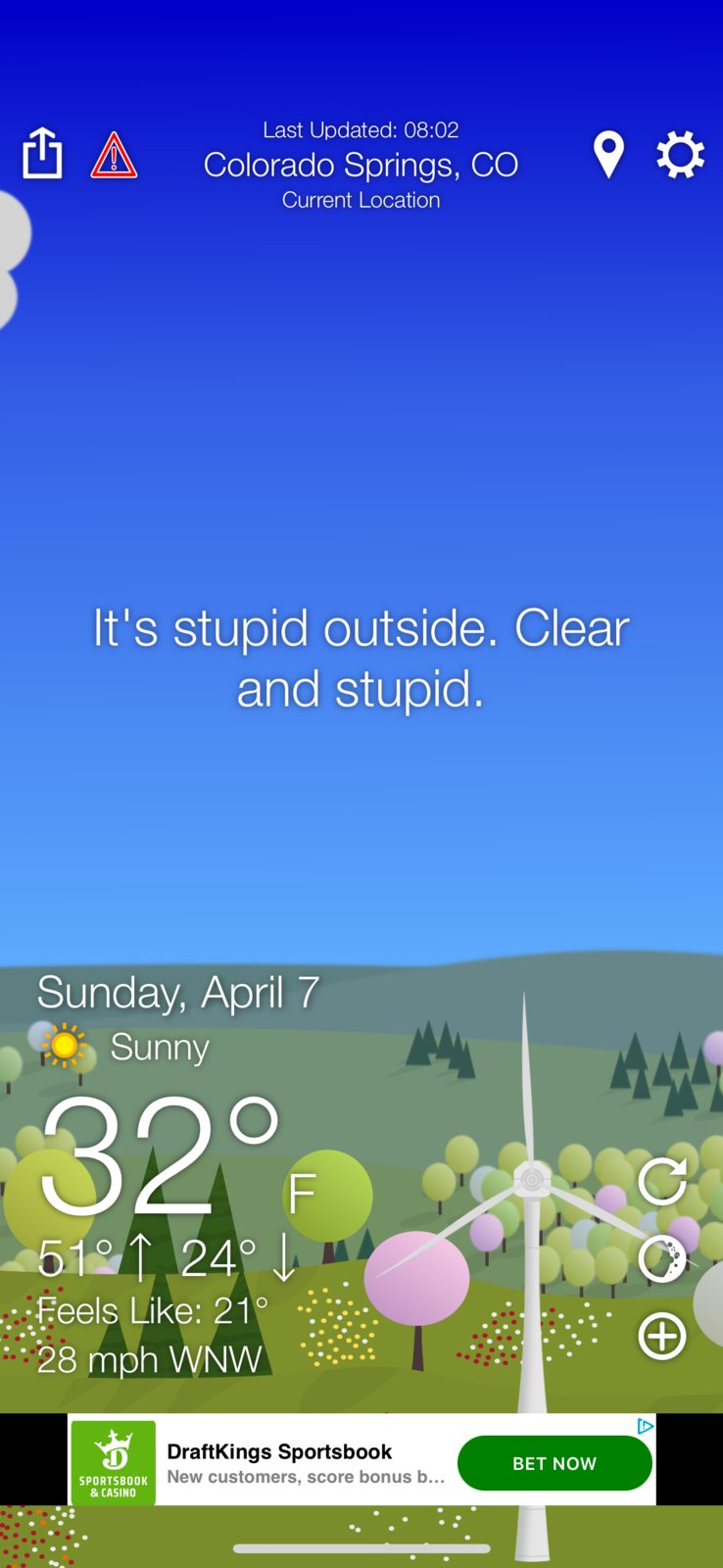723x1568 pixels.
Task: Refresh the weather data
Action: 662,1181
